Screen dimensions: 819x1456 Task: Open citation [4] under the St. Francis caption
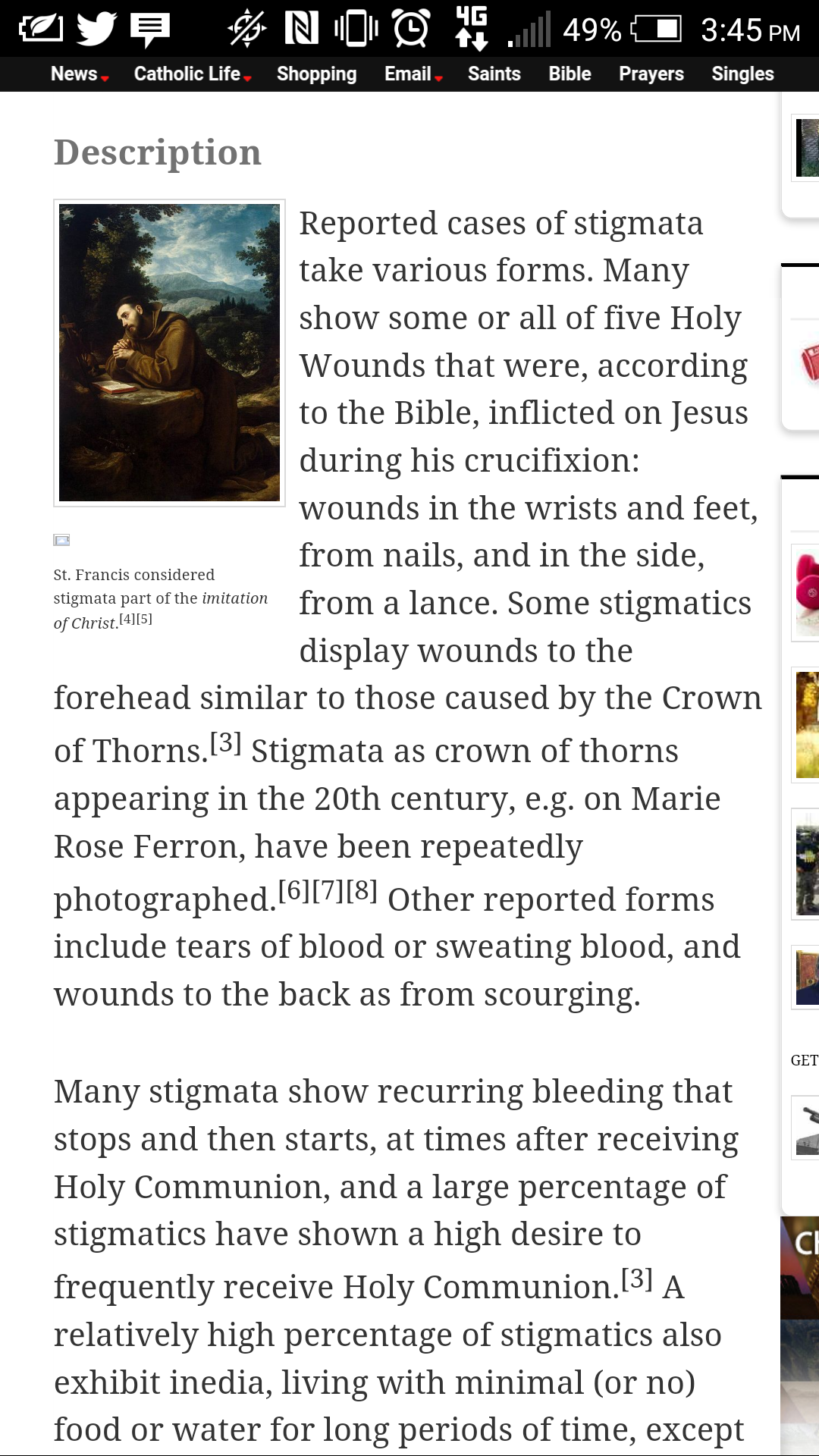click(127, 618)
